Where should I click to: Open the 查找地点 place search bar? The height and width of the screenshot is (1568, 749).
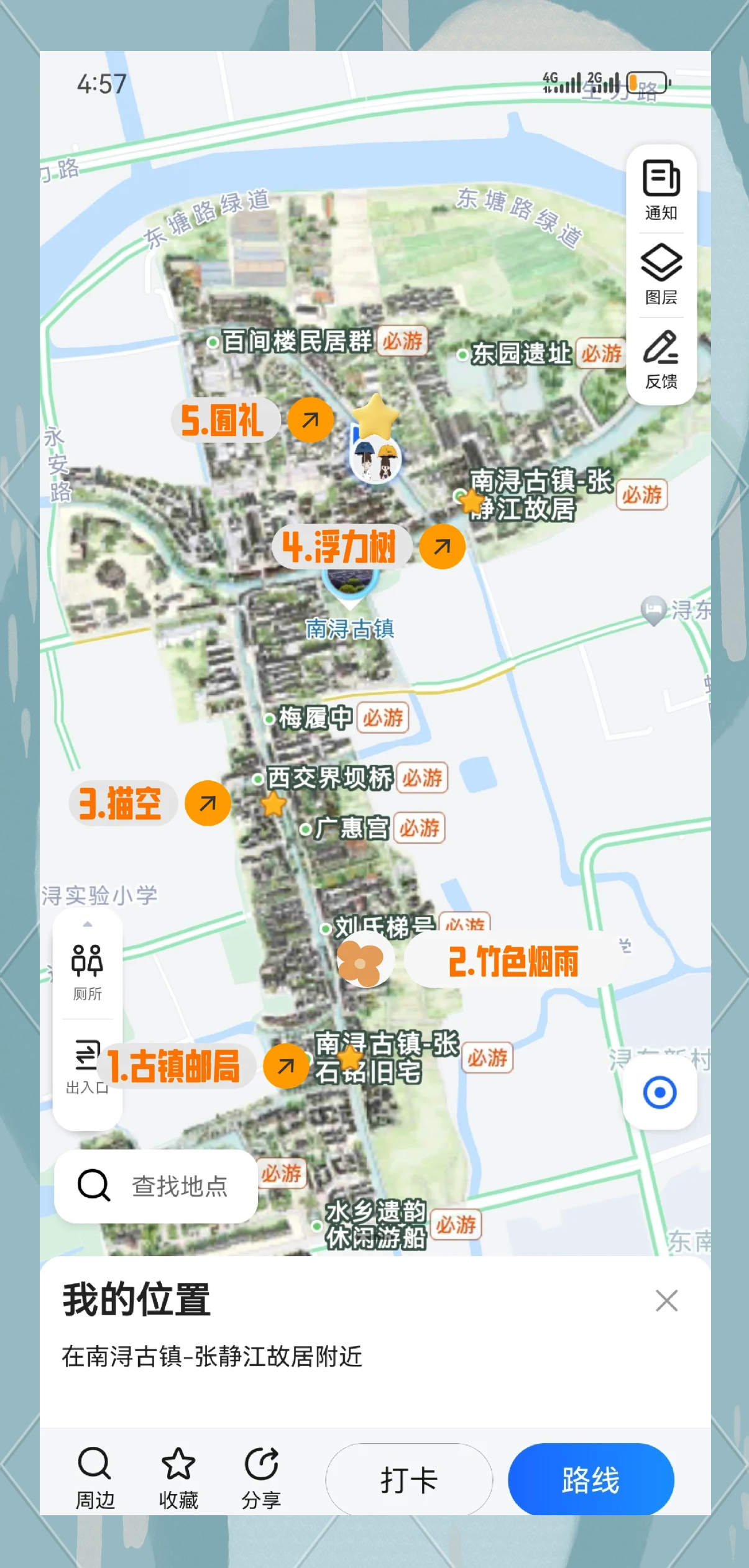click(155, 1188)
